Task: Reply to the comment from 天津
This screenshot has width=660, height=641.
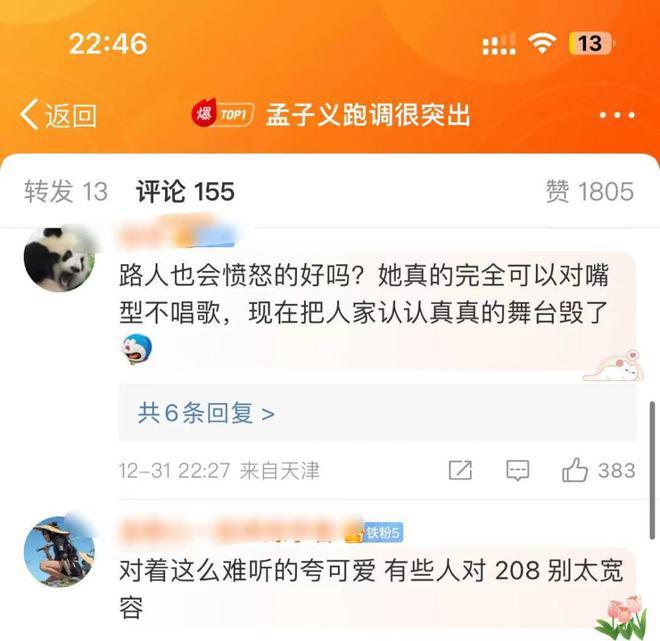Action: click(517, 469)
